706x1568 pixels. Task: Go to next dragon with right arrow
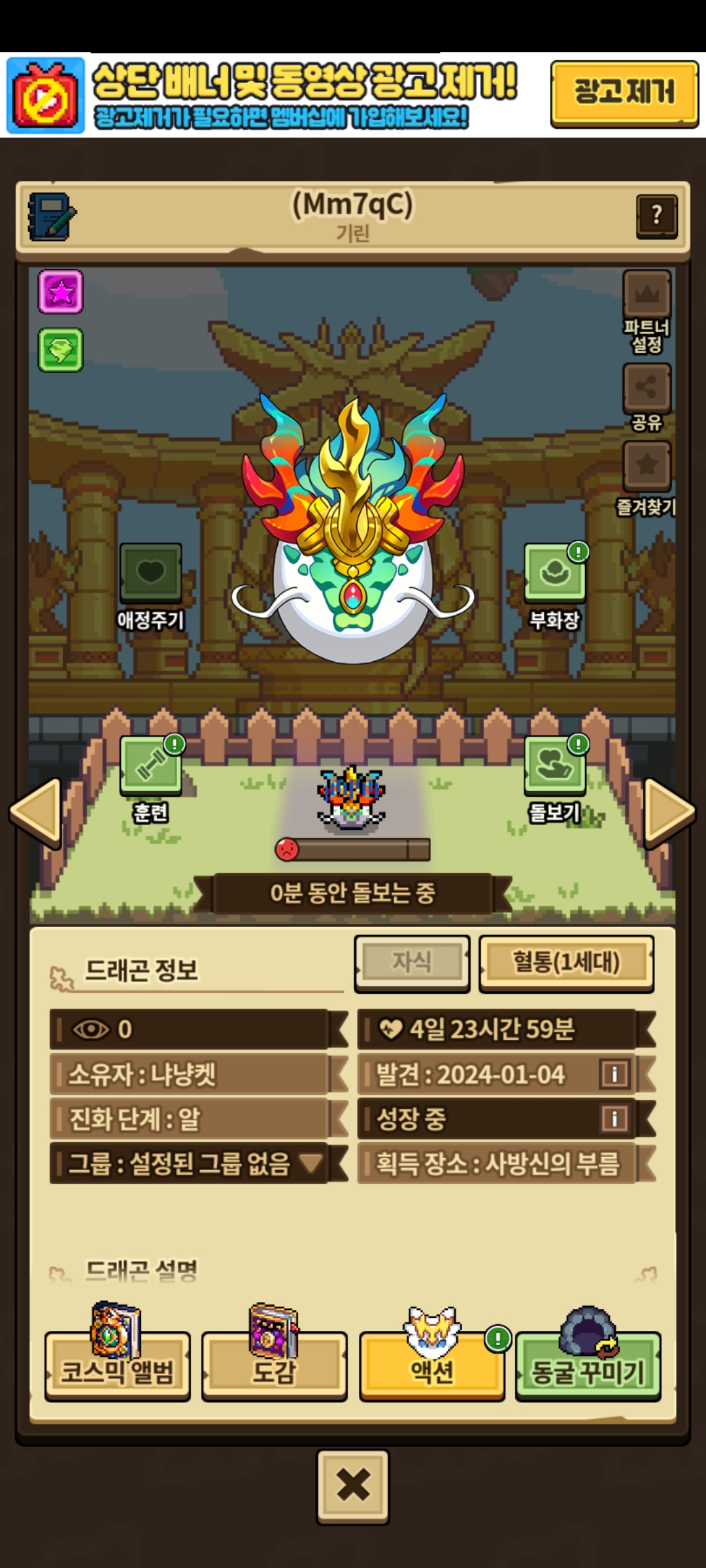pos(669,812)
